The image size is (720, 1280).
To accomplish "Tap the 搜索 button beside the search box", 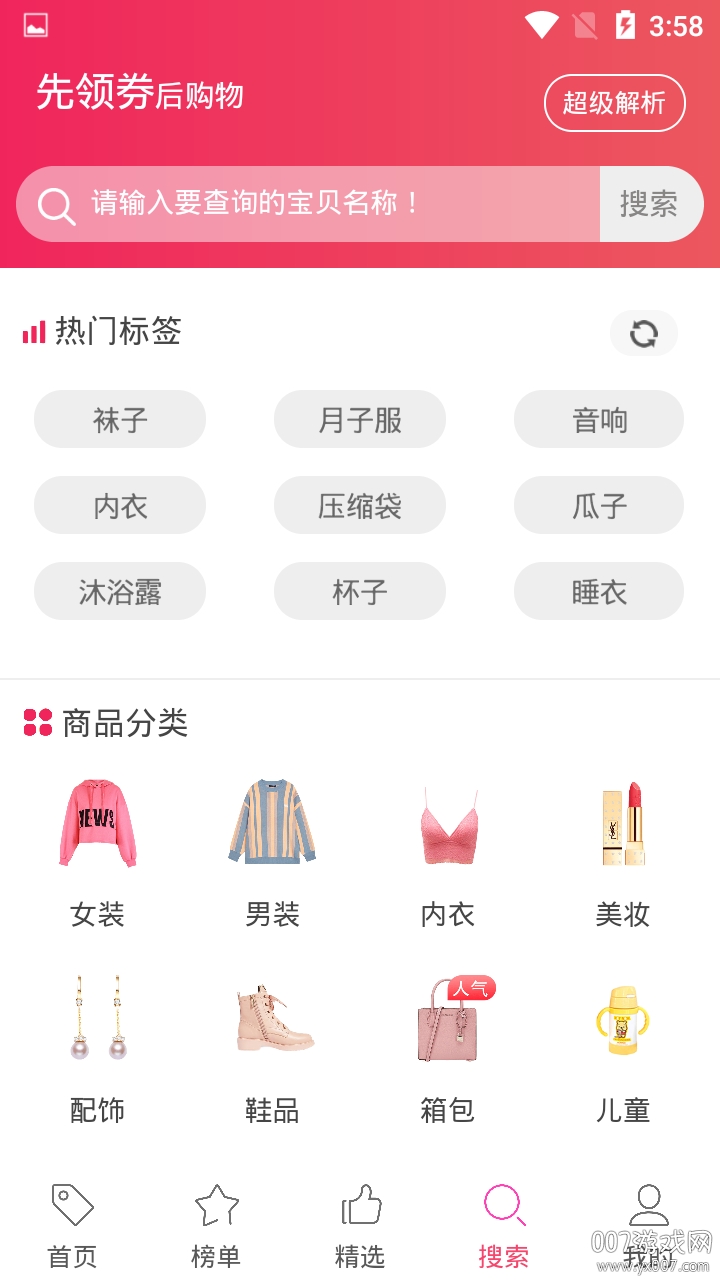I will click(x=650, y=204).
